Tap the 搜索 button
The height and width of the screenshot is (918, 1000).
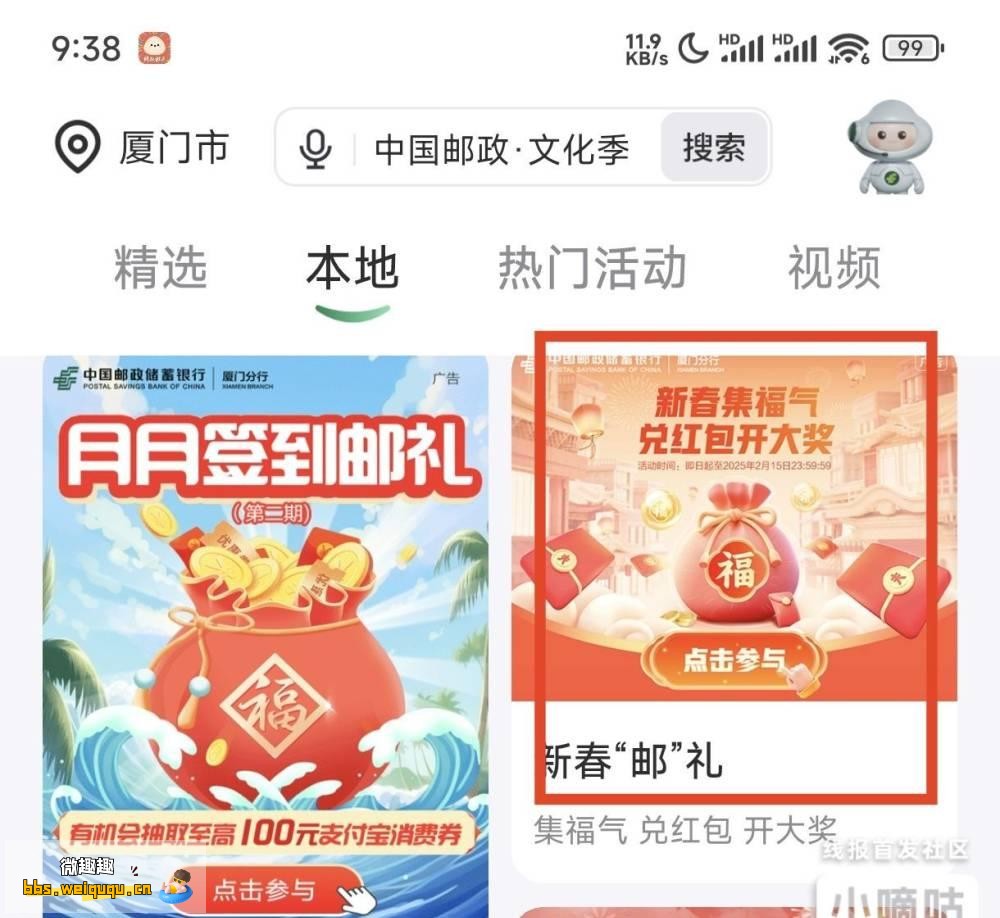714,148
